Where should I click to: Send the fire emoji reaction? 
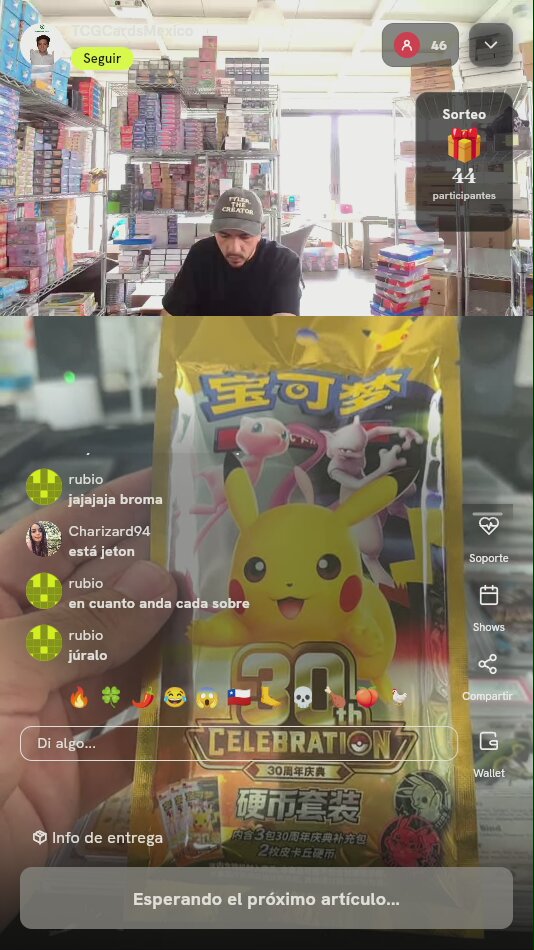[79, 697]
